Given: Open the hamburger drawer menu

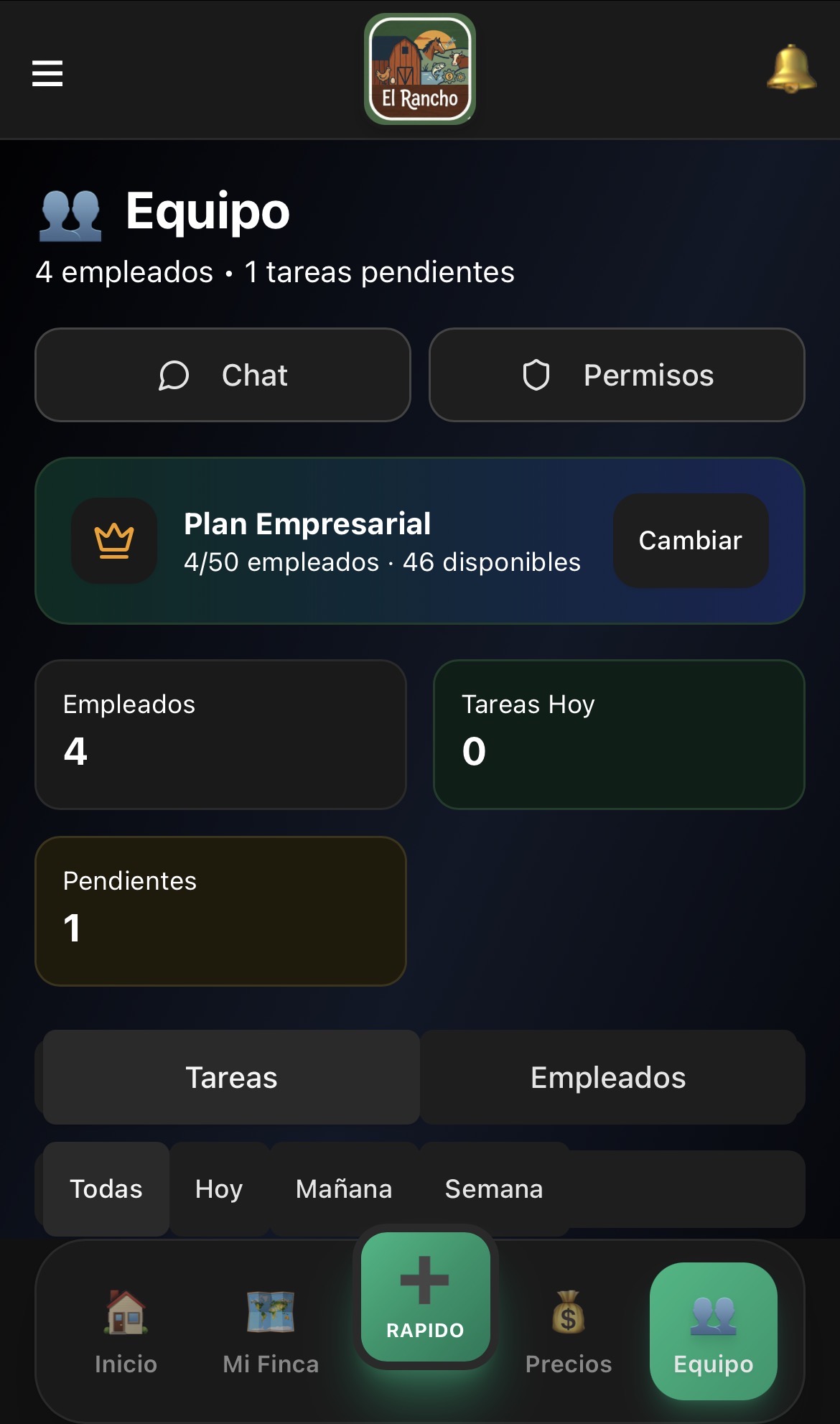Looking at the screenshot, I should click(x=47, y=73).
